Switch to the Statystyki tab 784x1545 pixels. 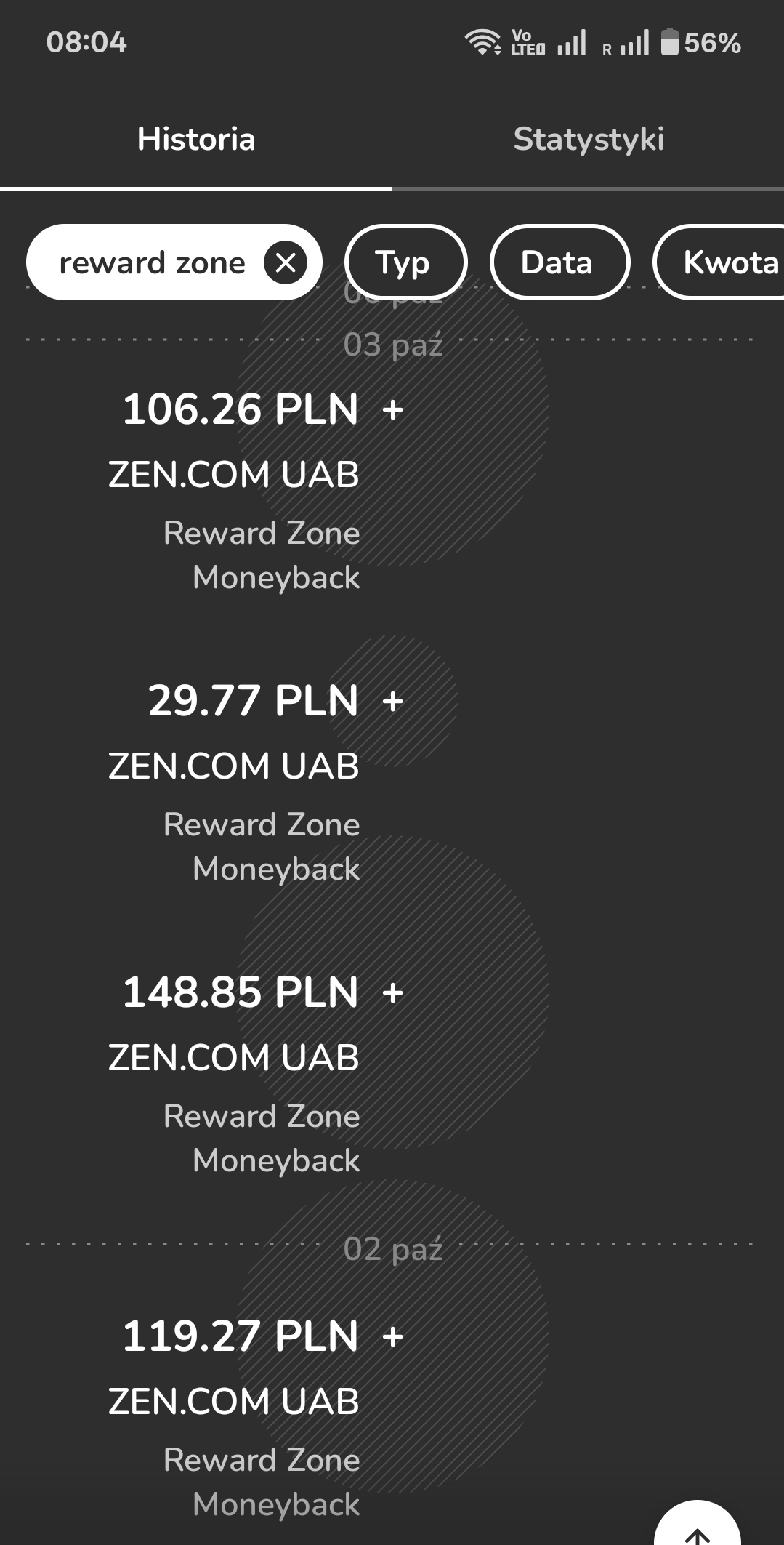coord(589,139)
